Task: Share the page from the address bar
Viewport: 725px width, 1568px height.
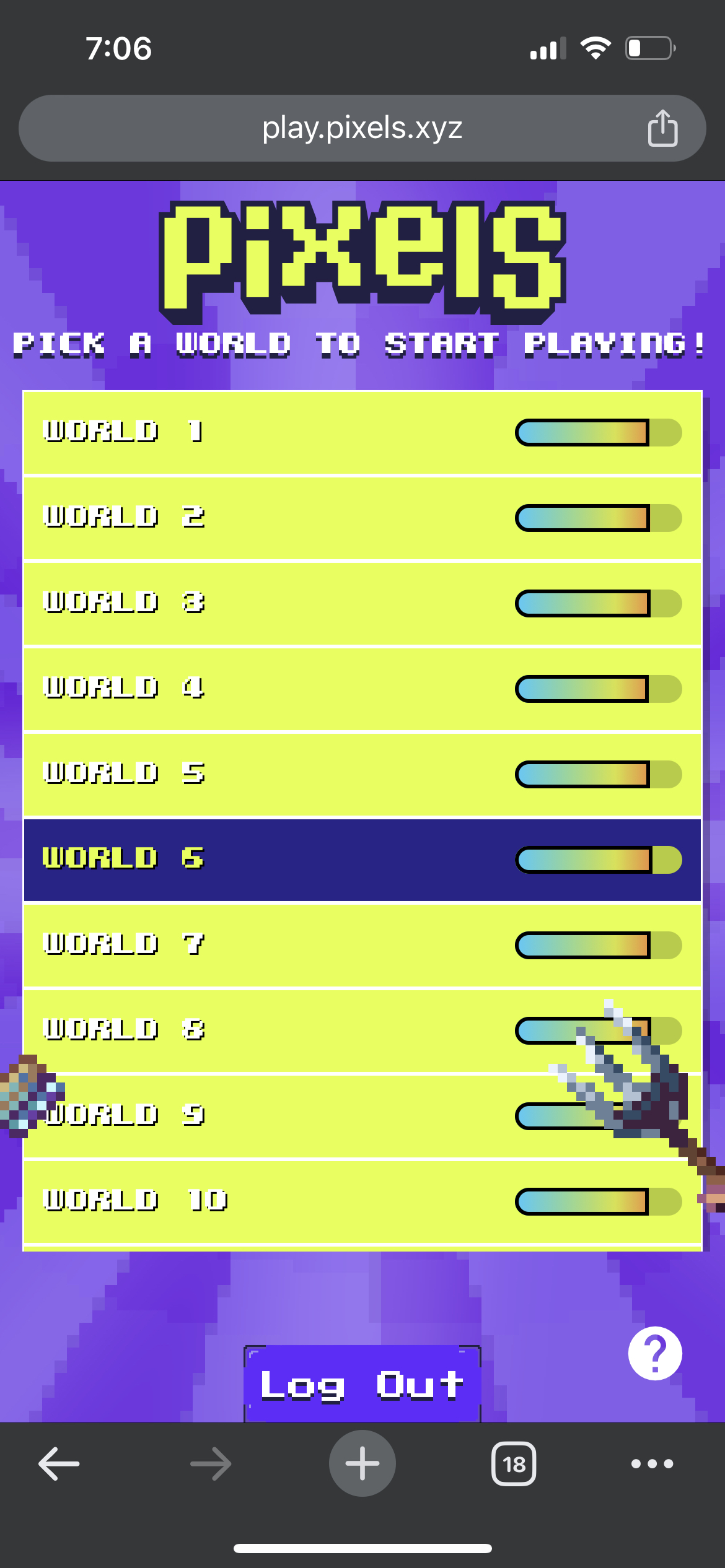Action: click(x=662, y=128)
